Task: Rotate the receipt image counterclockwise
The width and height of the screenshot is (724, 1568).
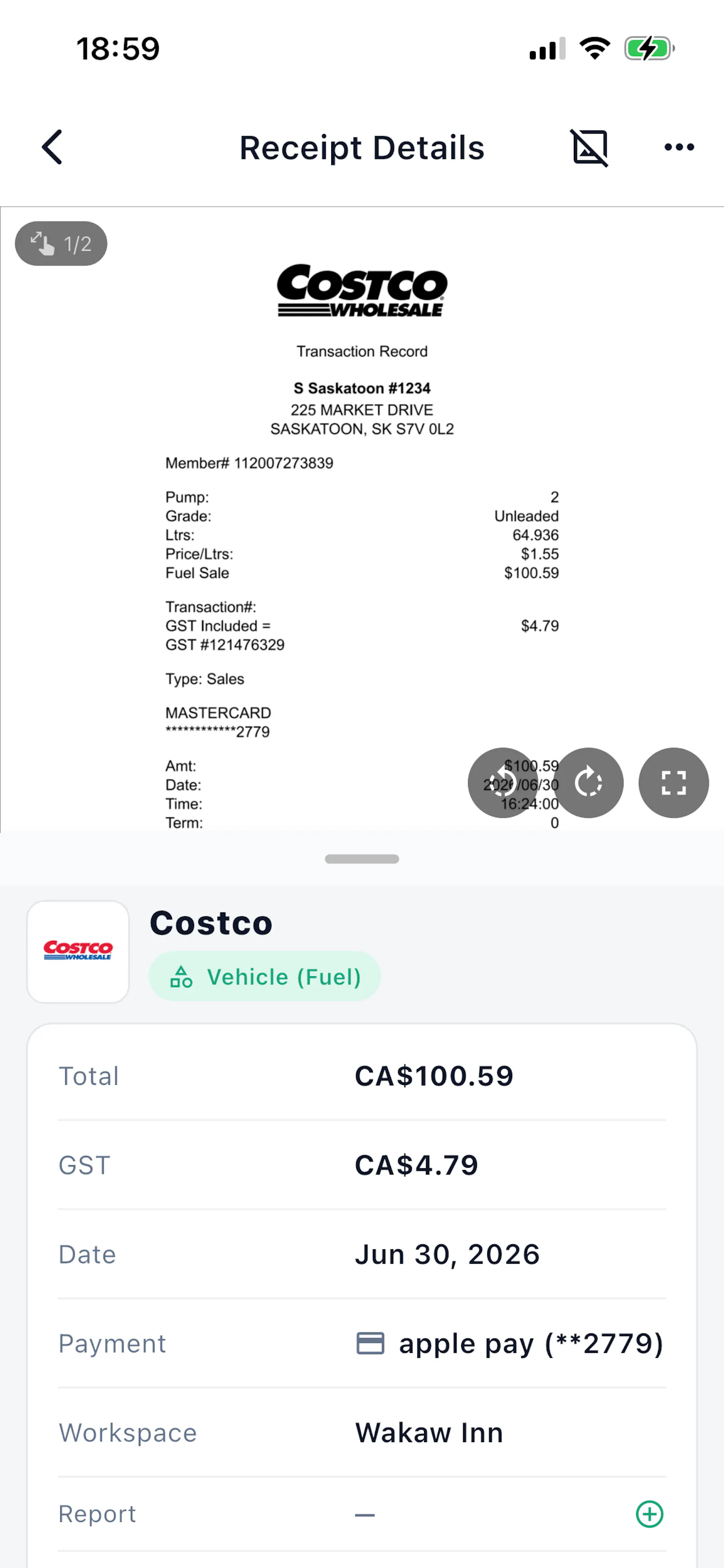Action: pos(503,783)
